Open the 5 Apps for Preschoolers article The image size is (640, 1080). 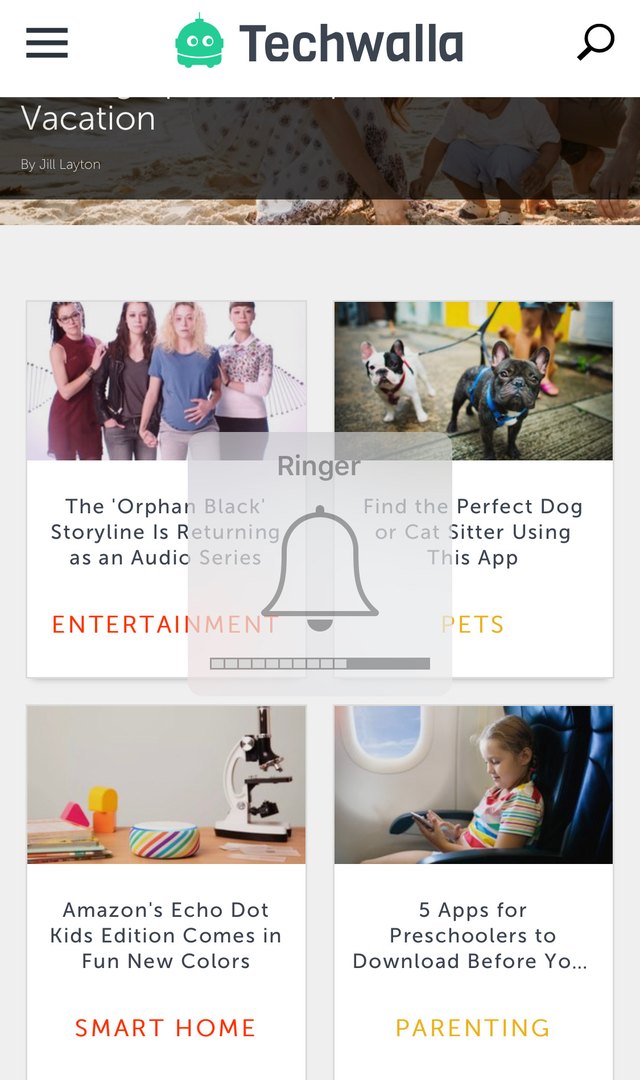472,935
